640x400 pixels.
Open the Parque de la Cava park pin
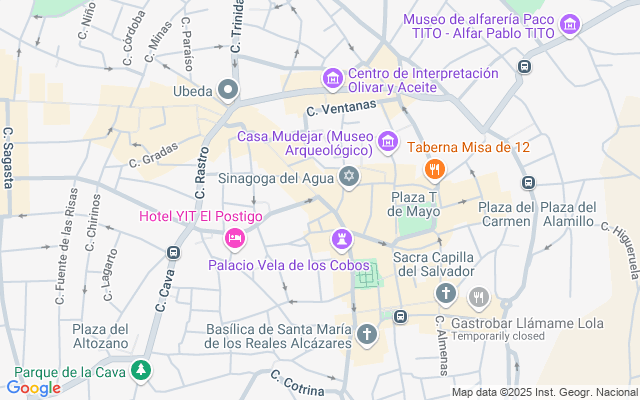(x=142, y=370)
